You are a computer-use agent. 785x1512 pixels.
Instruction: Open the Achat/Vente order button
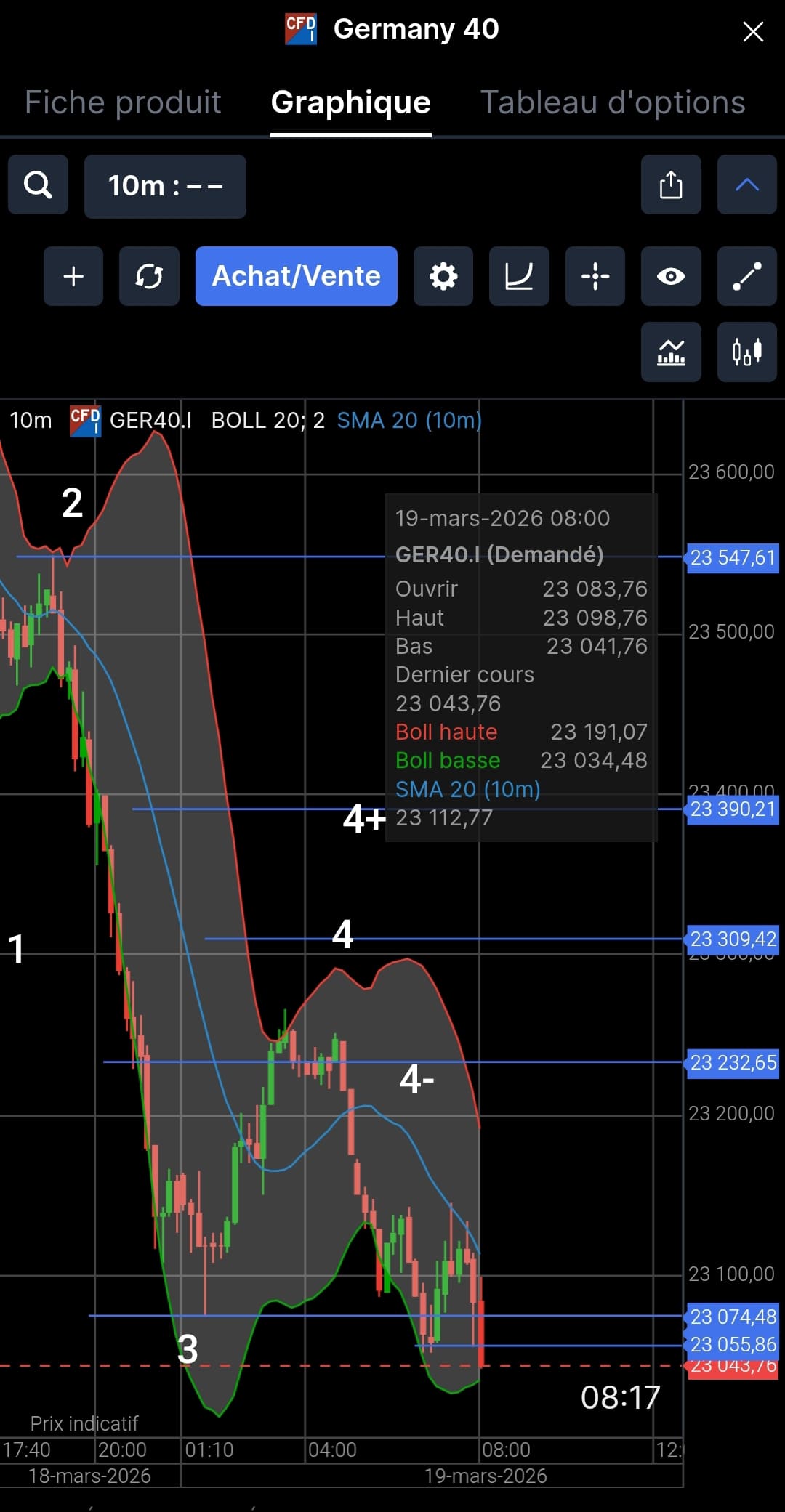click(297, 276)
